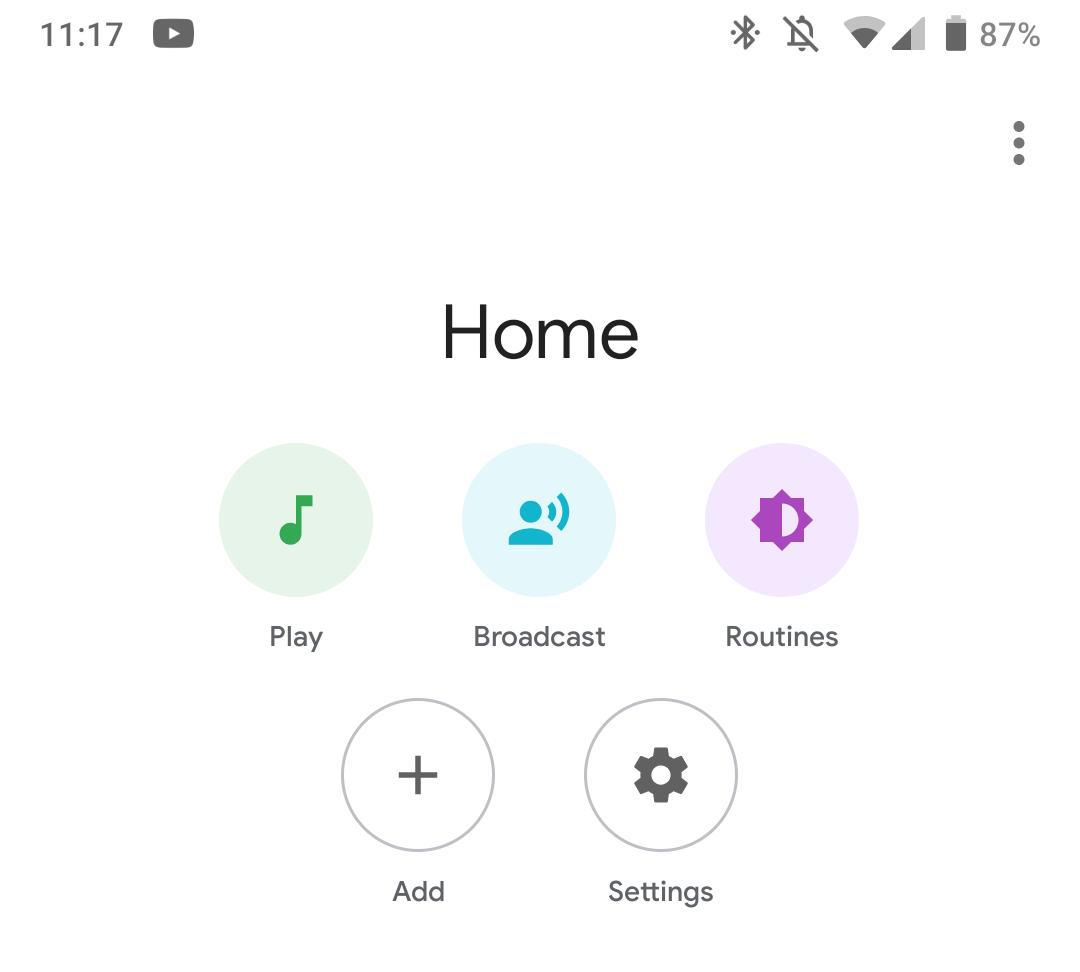Open the three-dot overflow menu

coord(1018,143)
